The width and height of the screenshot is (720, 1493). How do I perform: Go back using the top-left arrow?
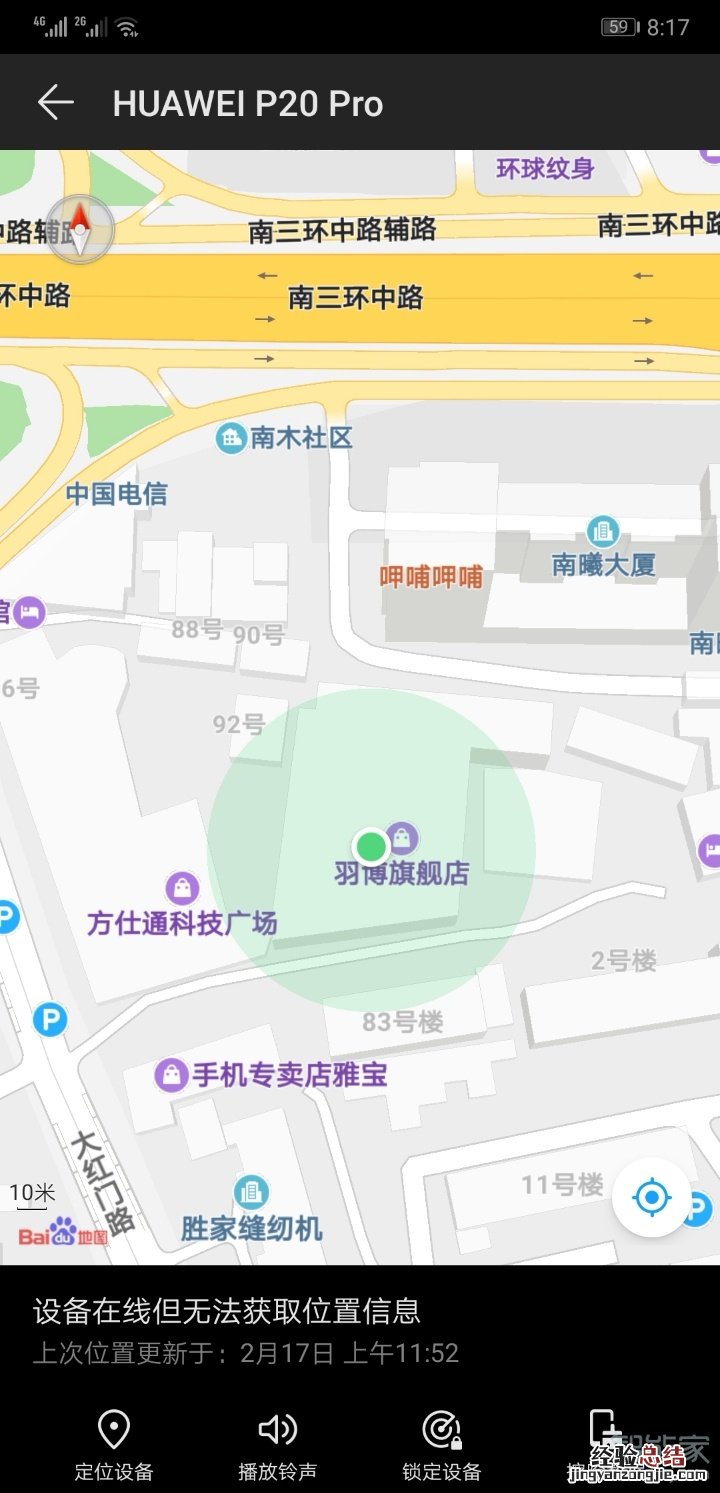coord(56,103)
